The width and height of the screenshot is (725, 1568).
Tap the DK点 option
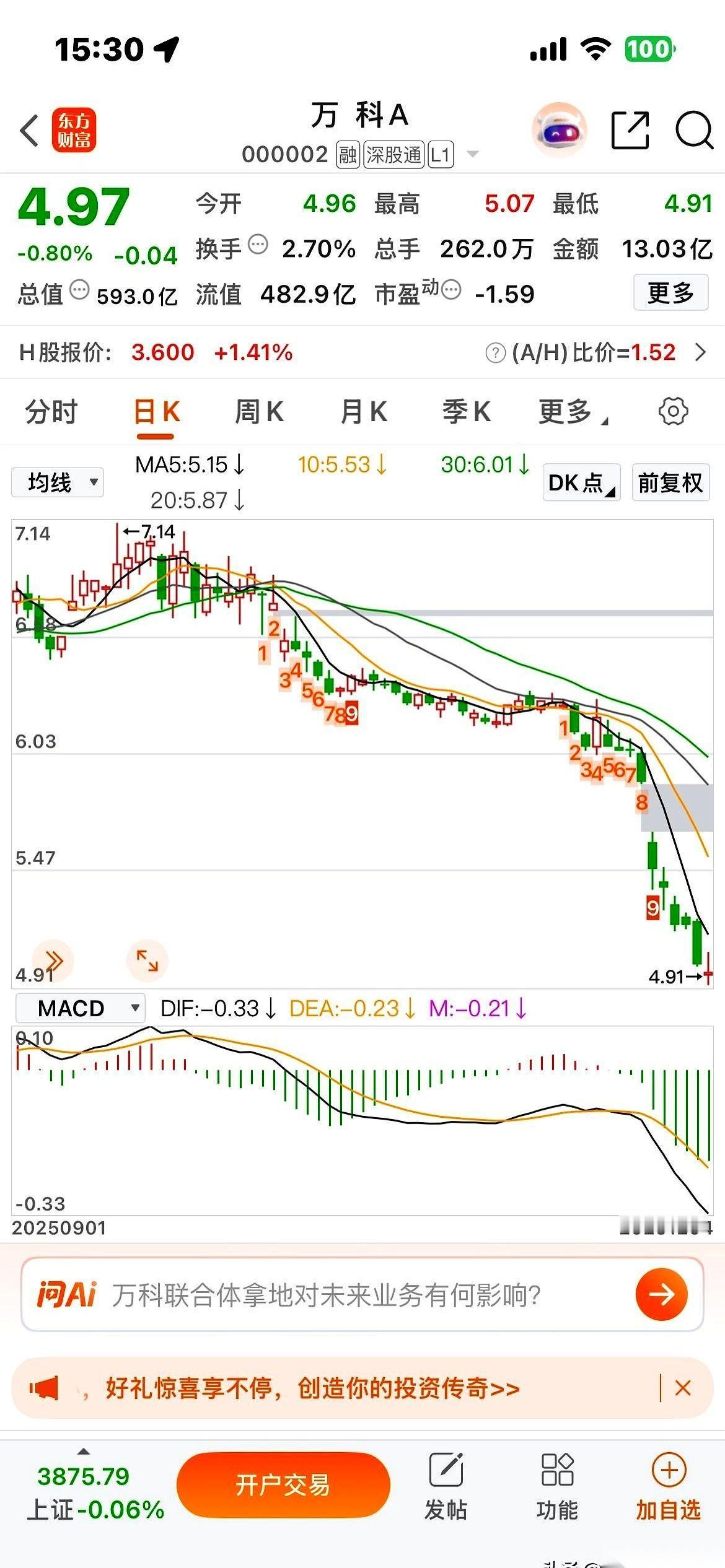(x=581, y=482)
